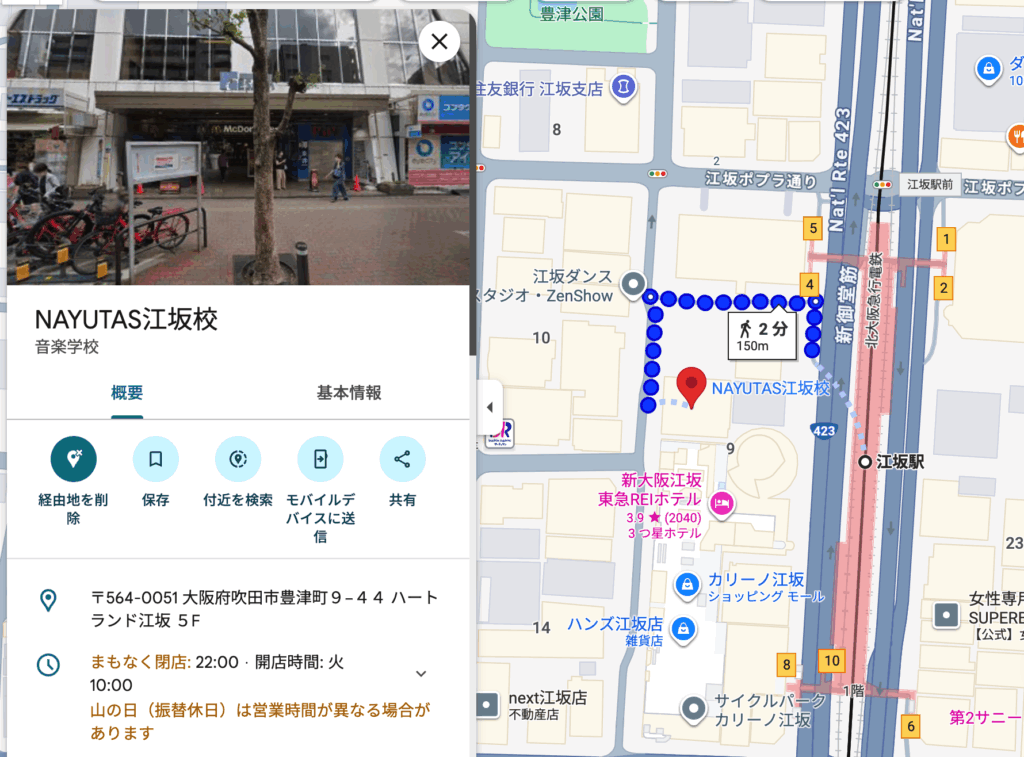Open the street view photo of NAYUTAS
The width and height of the screenshot is (1024, 757).
[238, 145]
